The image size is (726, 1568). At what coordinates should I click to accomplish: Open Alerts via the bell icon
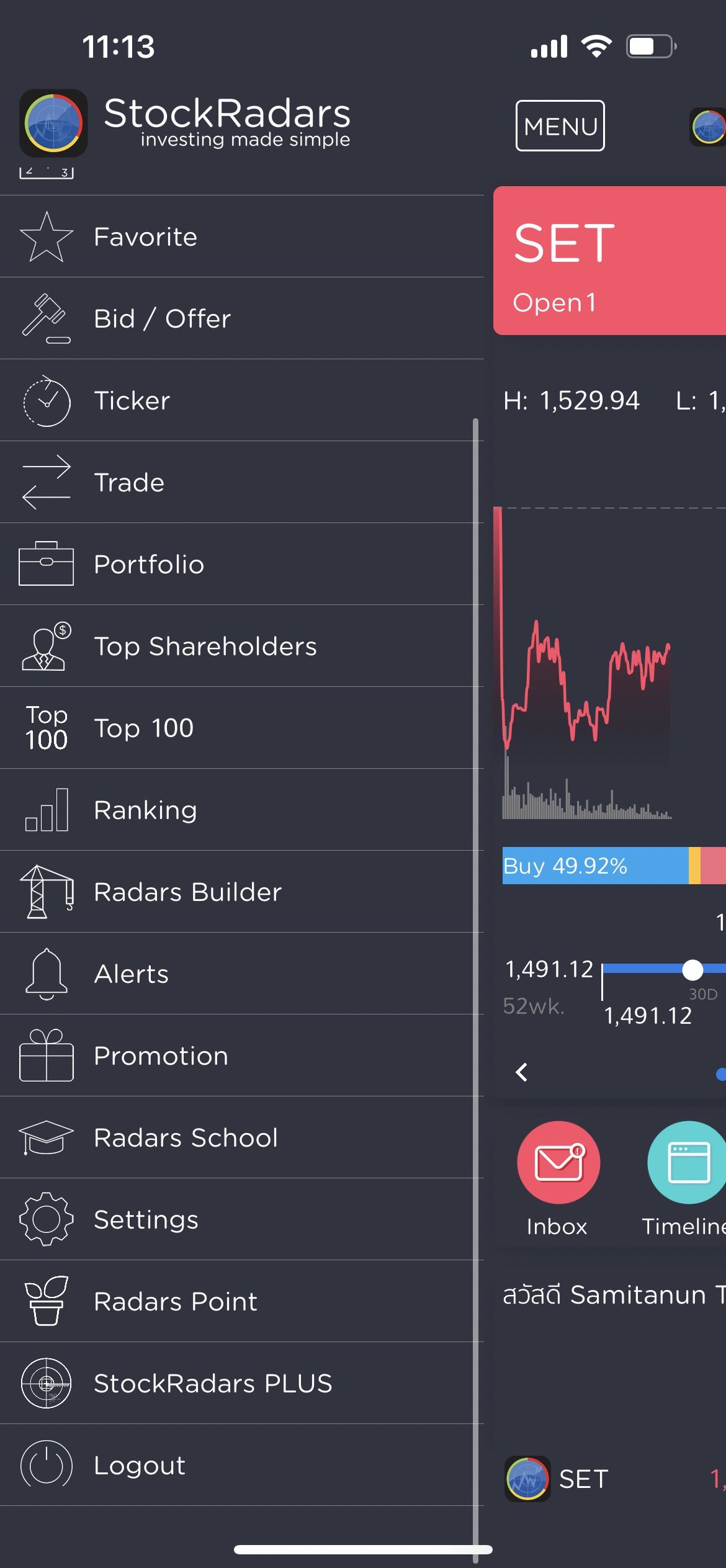point(46,973)
